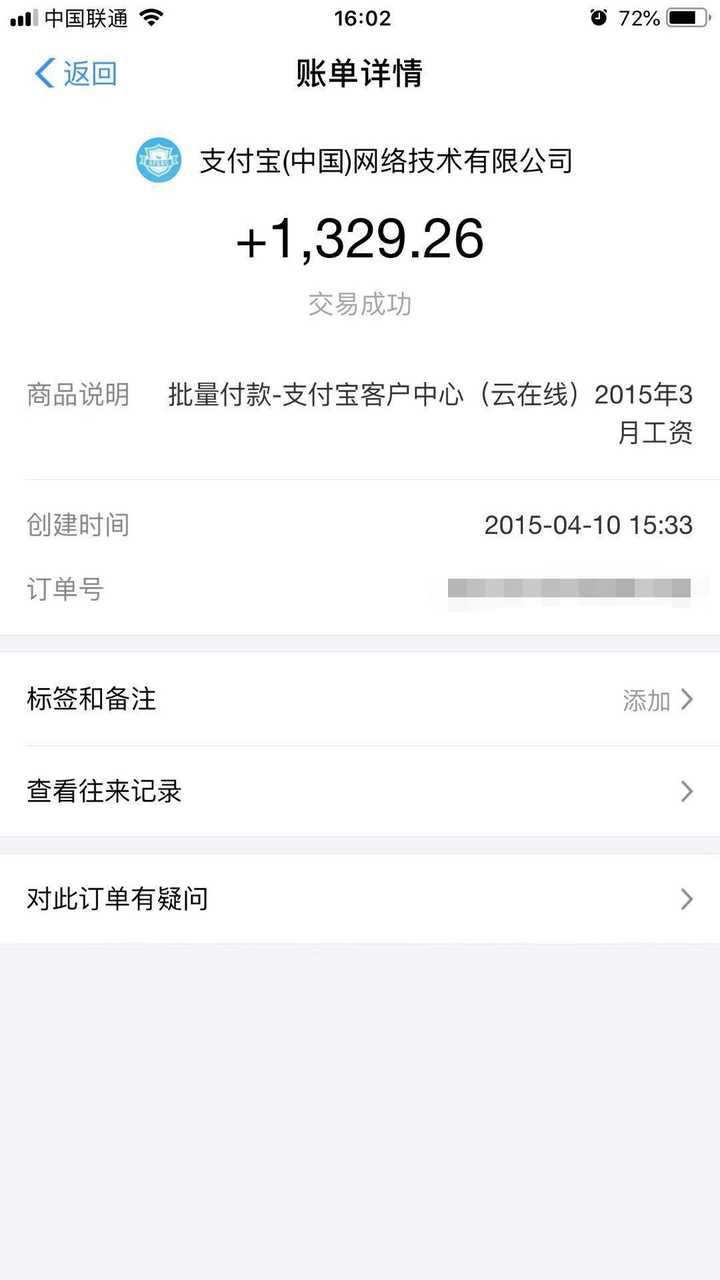The image size is (720, 1280).
Task: Open 对此订单有疑问 help row
Action: click(x=360, y=898)
